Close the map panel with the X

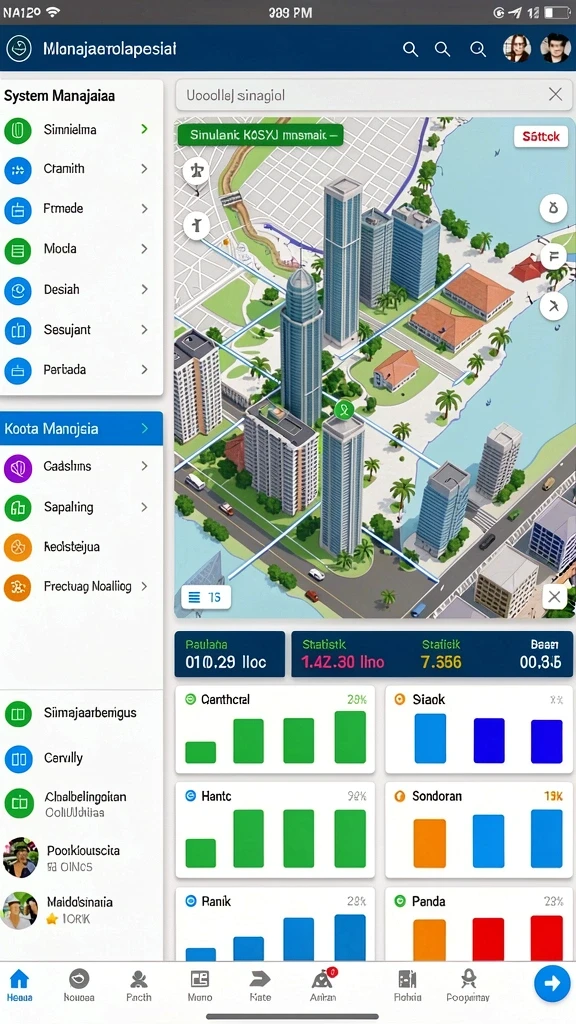(554, 596)
